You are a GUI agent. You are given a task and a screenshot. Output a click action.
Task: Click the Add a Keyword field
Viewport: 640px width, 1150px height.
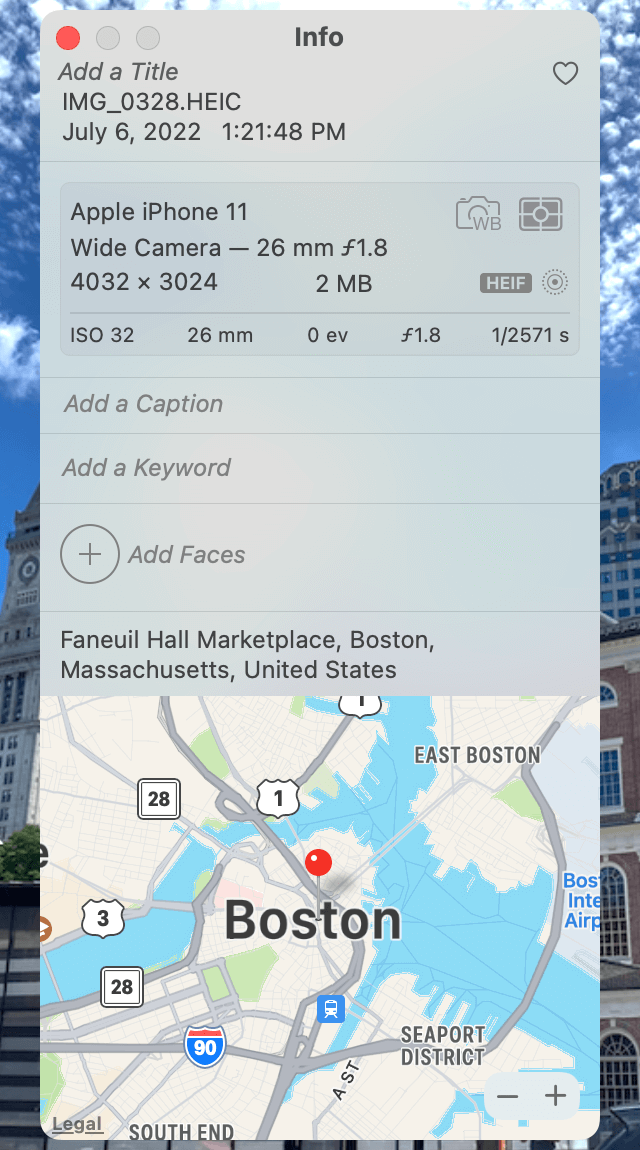pyautogui.click(x=320, y=468)
